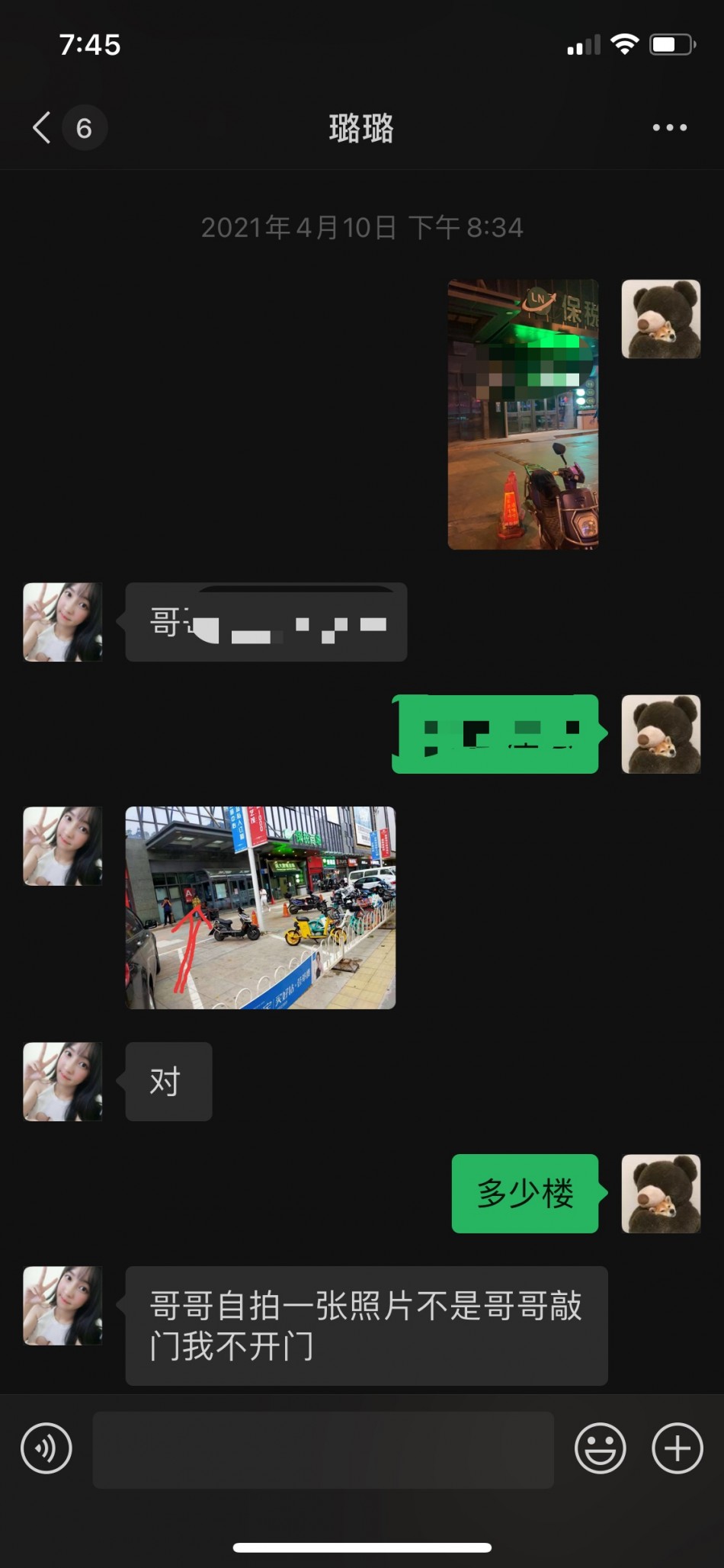View the received photo with red arrow
The height and width of the screenshot is (1568, 724).
point(260,908)
